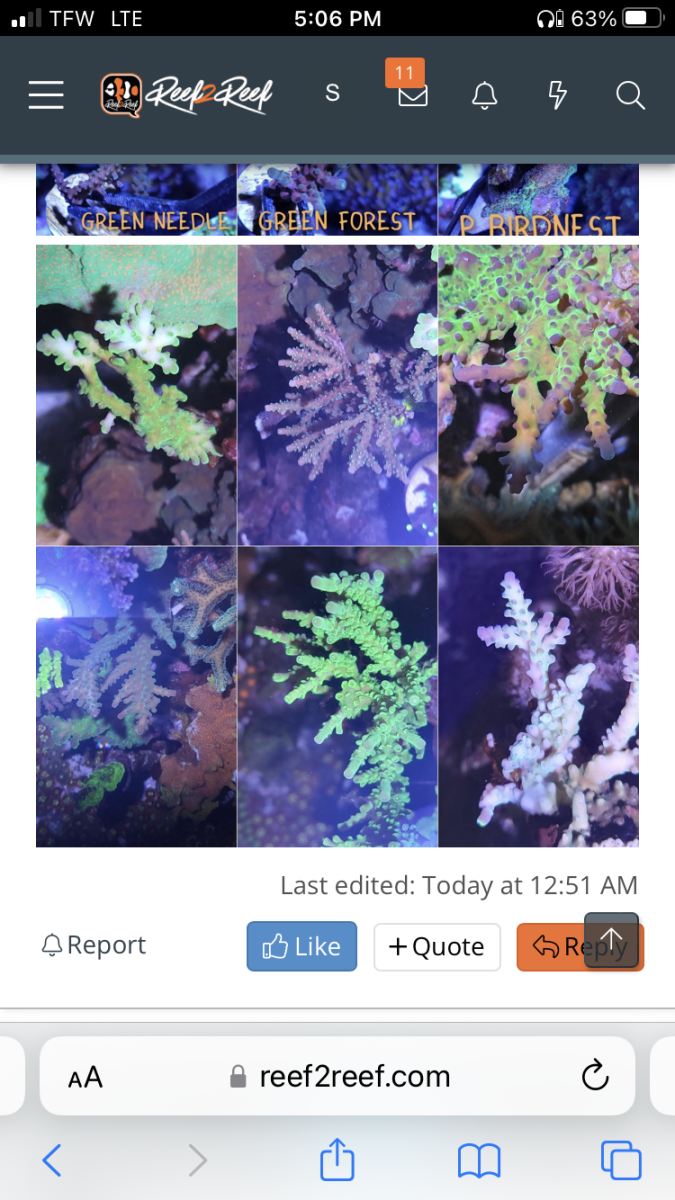Report this post
Screen dimensions: 675x1200
[x=94, y=945]
